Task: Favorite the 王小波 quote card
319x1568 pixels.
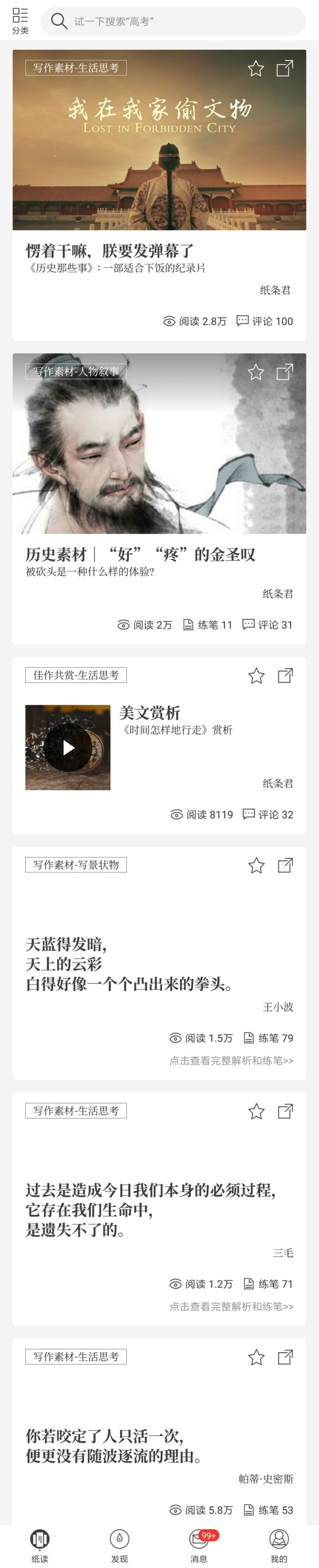Action: pos(257,865)
